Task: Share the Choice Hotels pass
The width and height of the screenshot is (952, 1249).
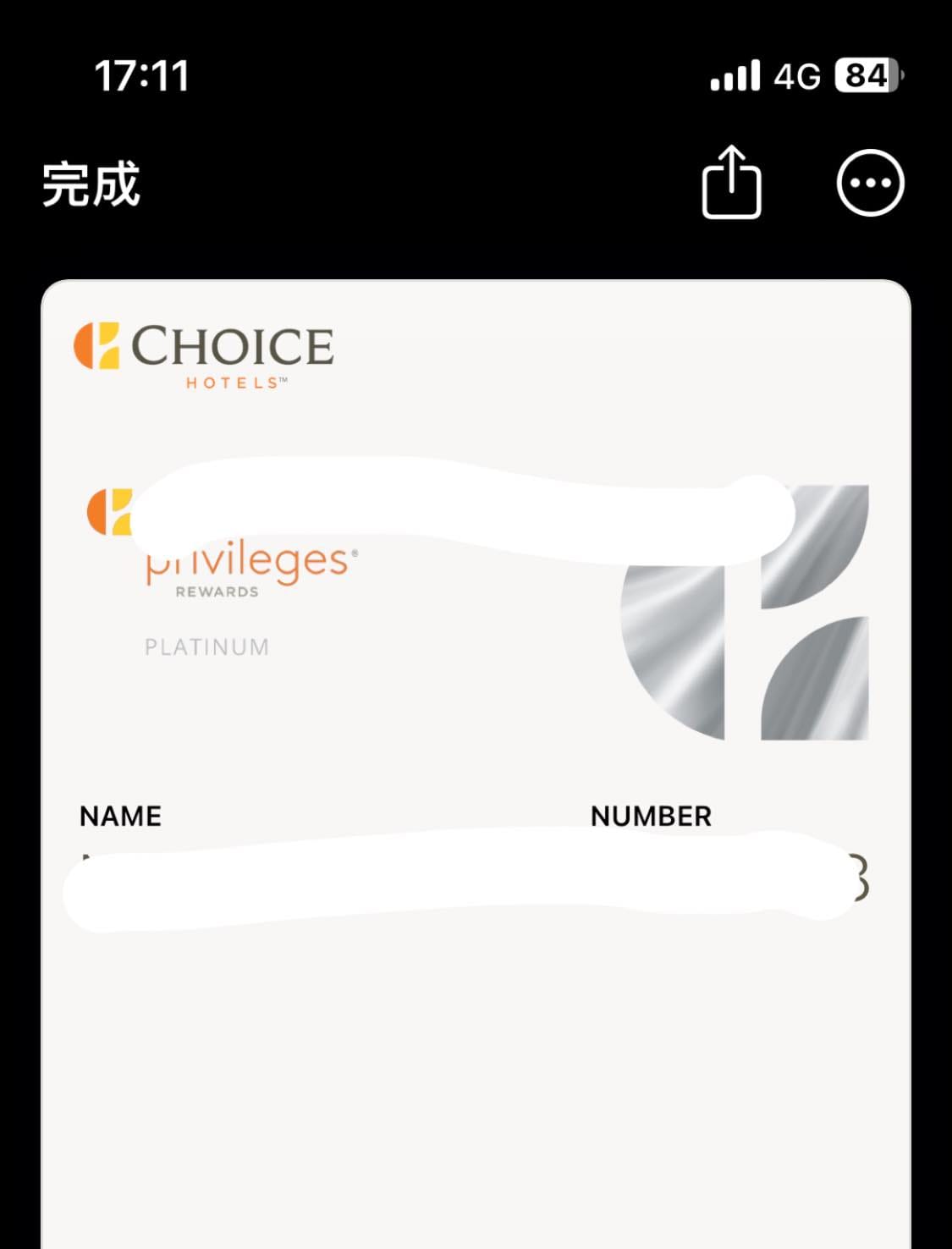Action: [731, 183]
